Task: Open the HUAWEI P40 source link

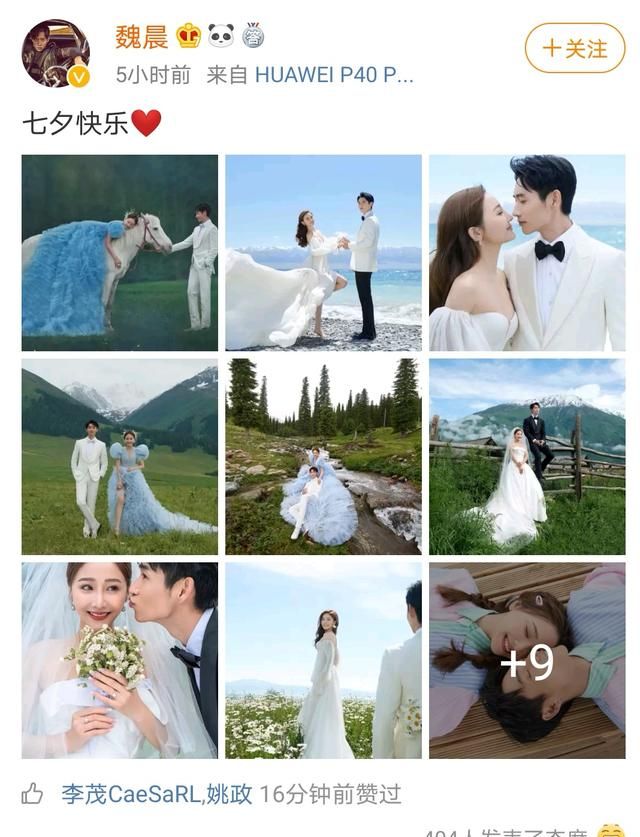Action: (334, 75)
